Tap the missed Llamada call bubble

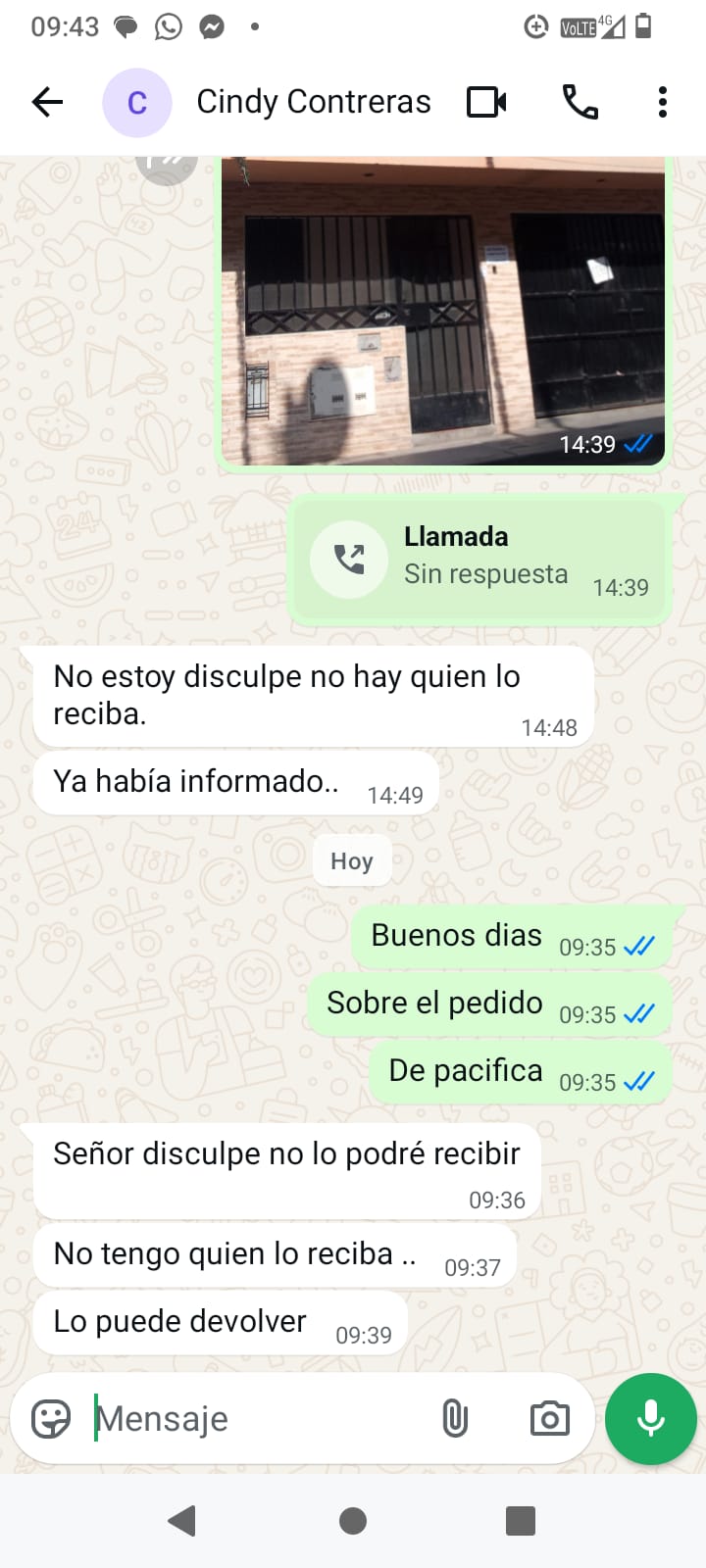click(x=480, y=560)
